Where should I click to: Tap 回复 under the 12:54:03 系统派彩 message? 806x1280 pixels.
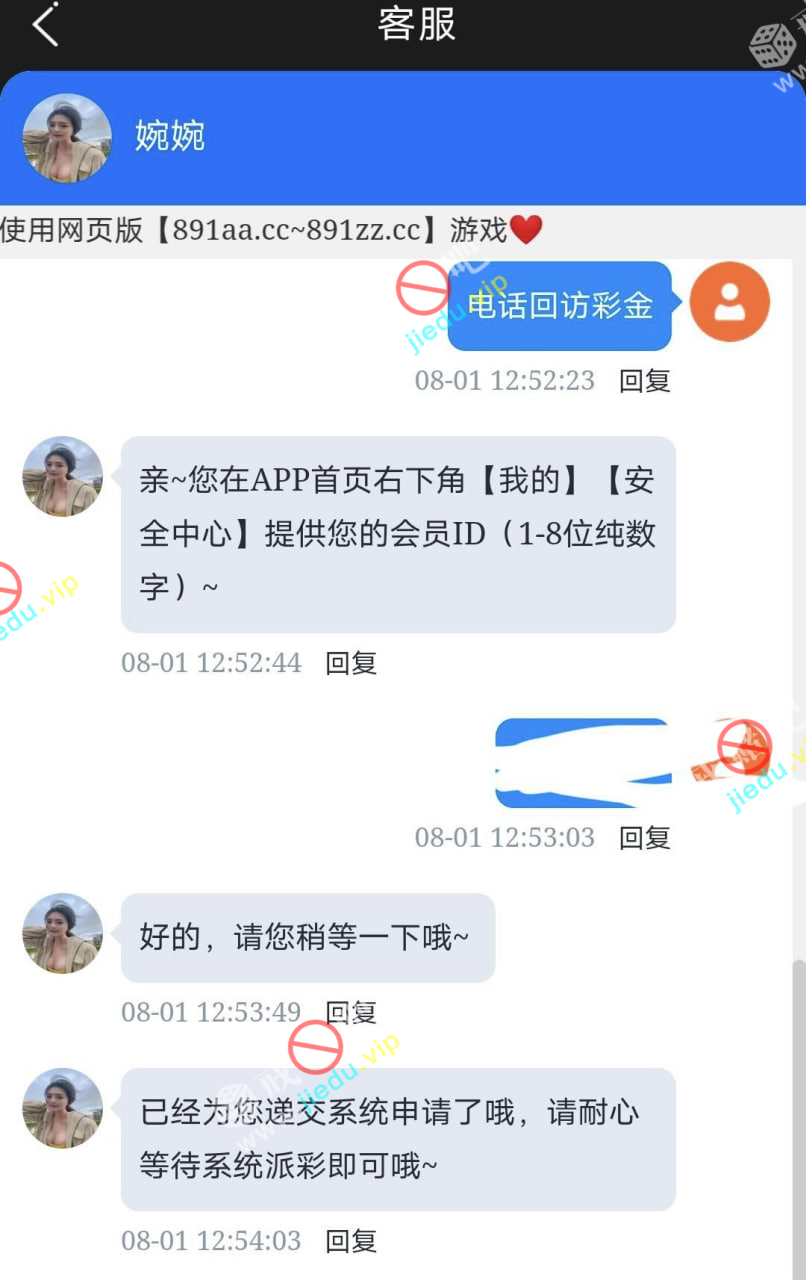(x=351, y=1242)
